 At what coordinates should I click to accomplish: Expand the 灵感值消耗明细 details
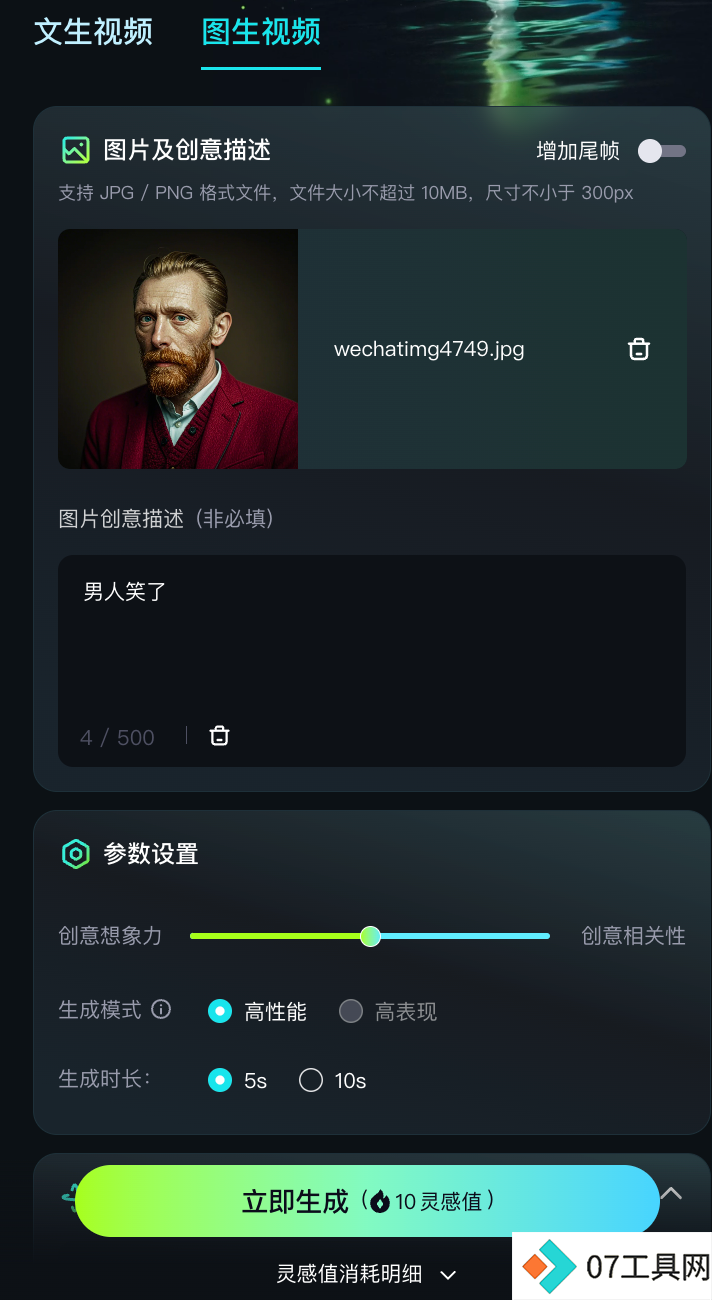click(366, 1274)
